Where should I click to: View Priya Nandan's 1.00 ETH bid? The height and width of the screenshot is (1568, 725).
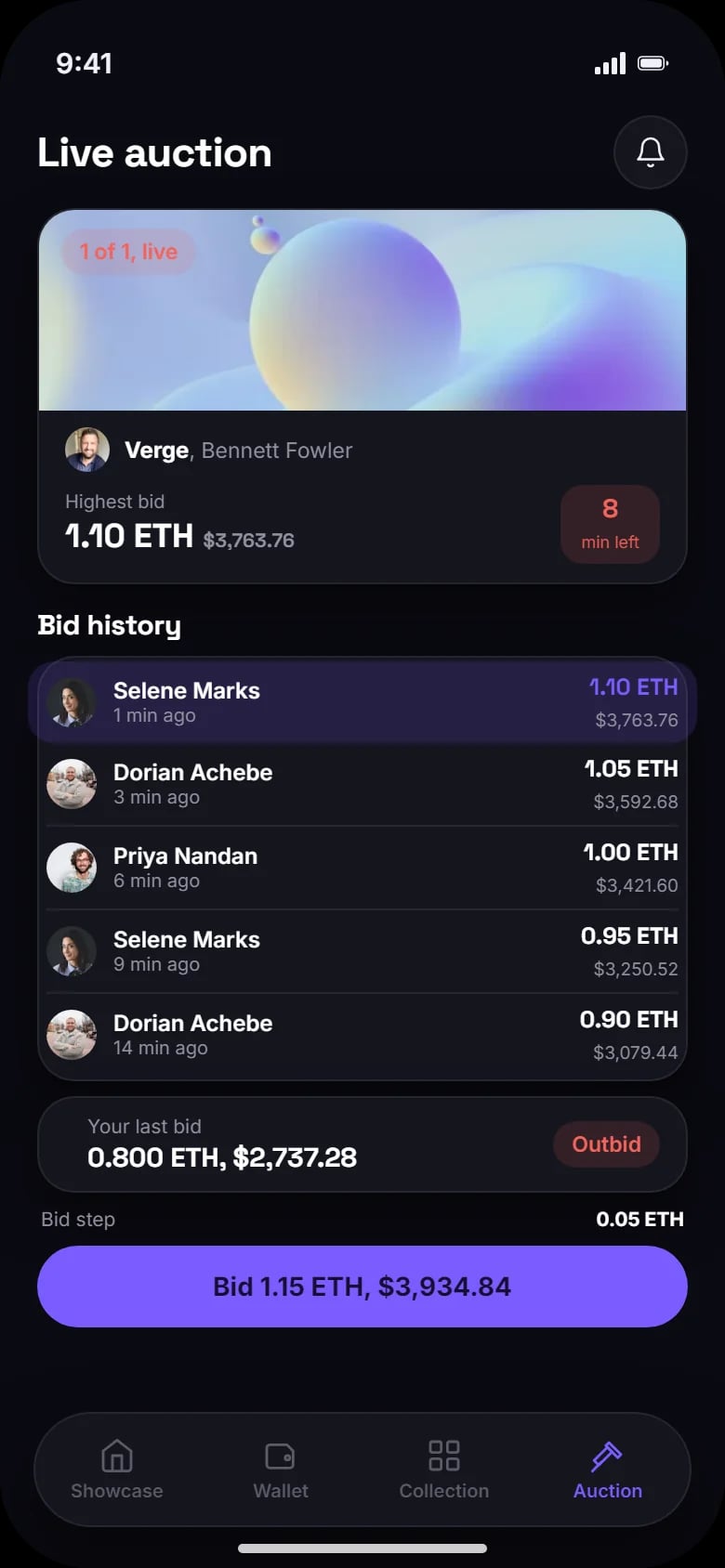(362, 868)
